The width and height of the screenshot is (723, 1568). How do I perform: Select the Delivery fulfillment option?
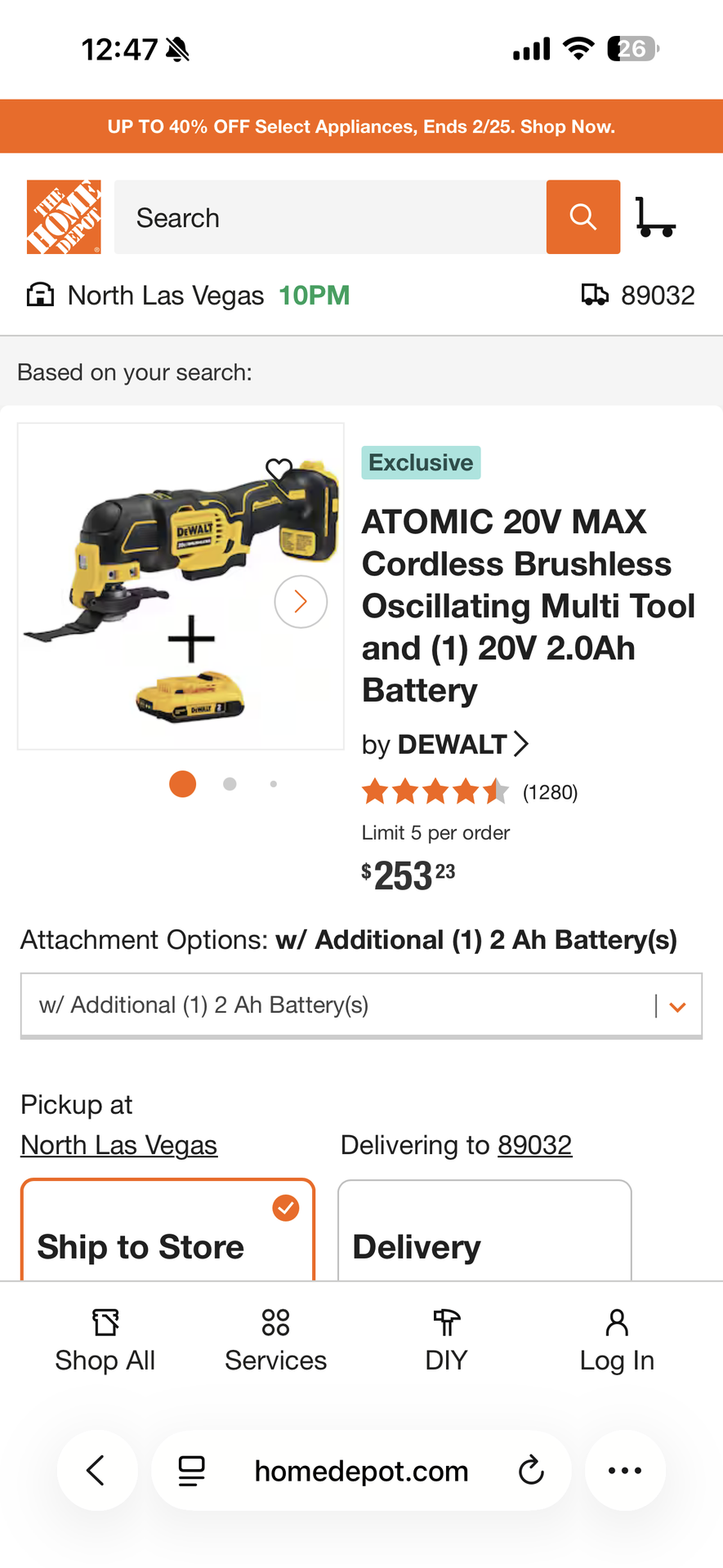tap(484, 1231)
